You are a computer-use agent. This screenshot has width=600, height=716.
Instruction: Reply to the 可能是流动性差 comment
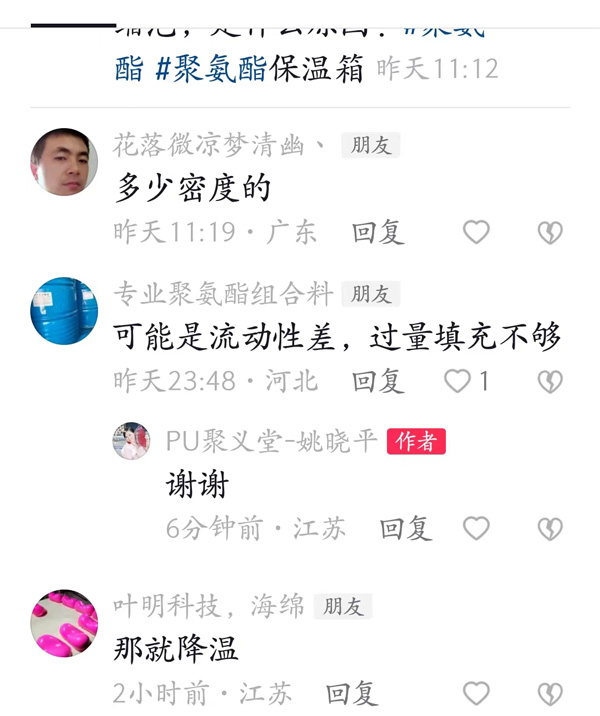378,381
